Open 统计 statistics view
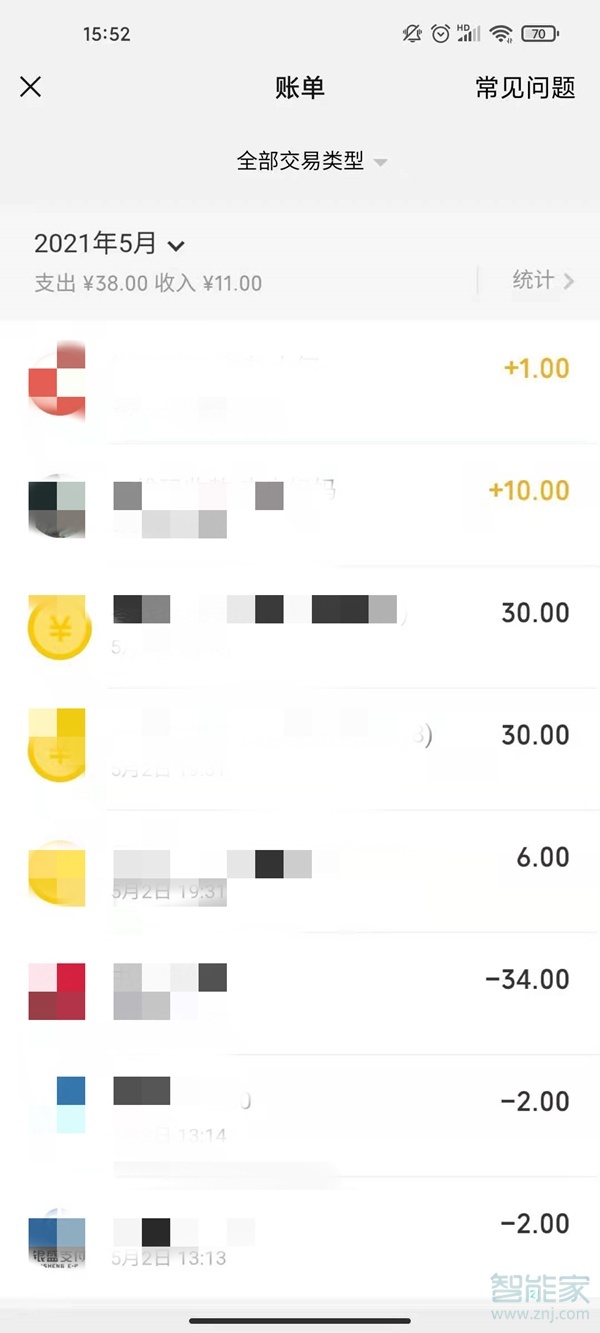 [x=542, y=280]
